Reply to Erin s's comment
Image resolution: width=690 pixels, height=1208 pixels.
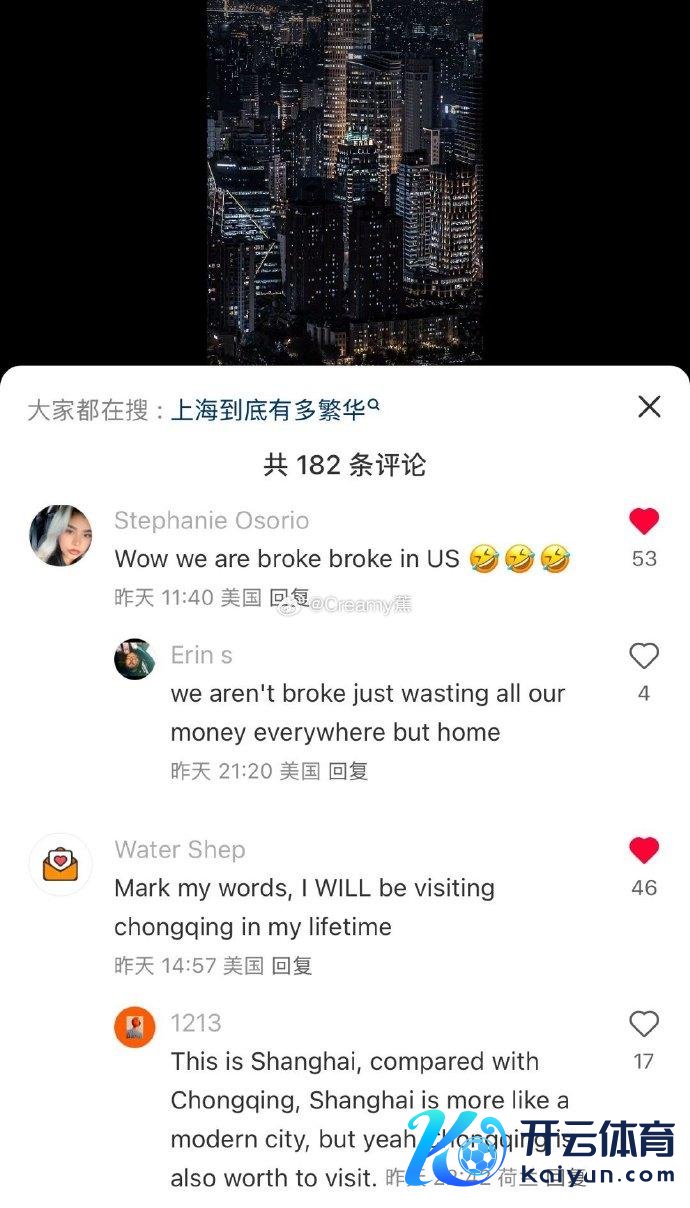point(349,771)
